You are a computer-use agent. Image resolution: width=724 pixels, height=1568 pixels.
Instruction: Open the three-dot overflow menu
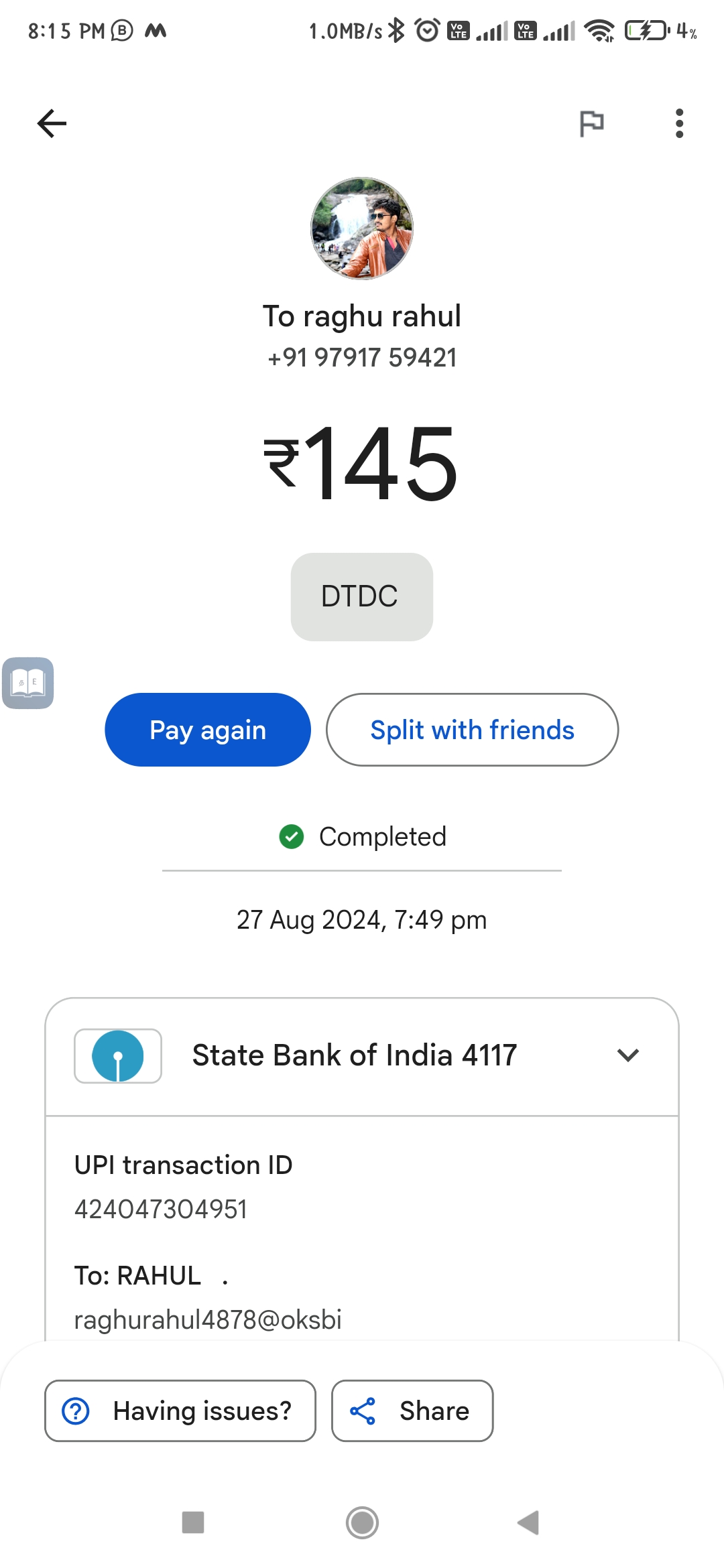pyautogui.click(x=679, y=123)
